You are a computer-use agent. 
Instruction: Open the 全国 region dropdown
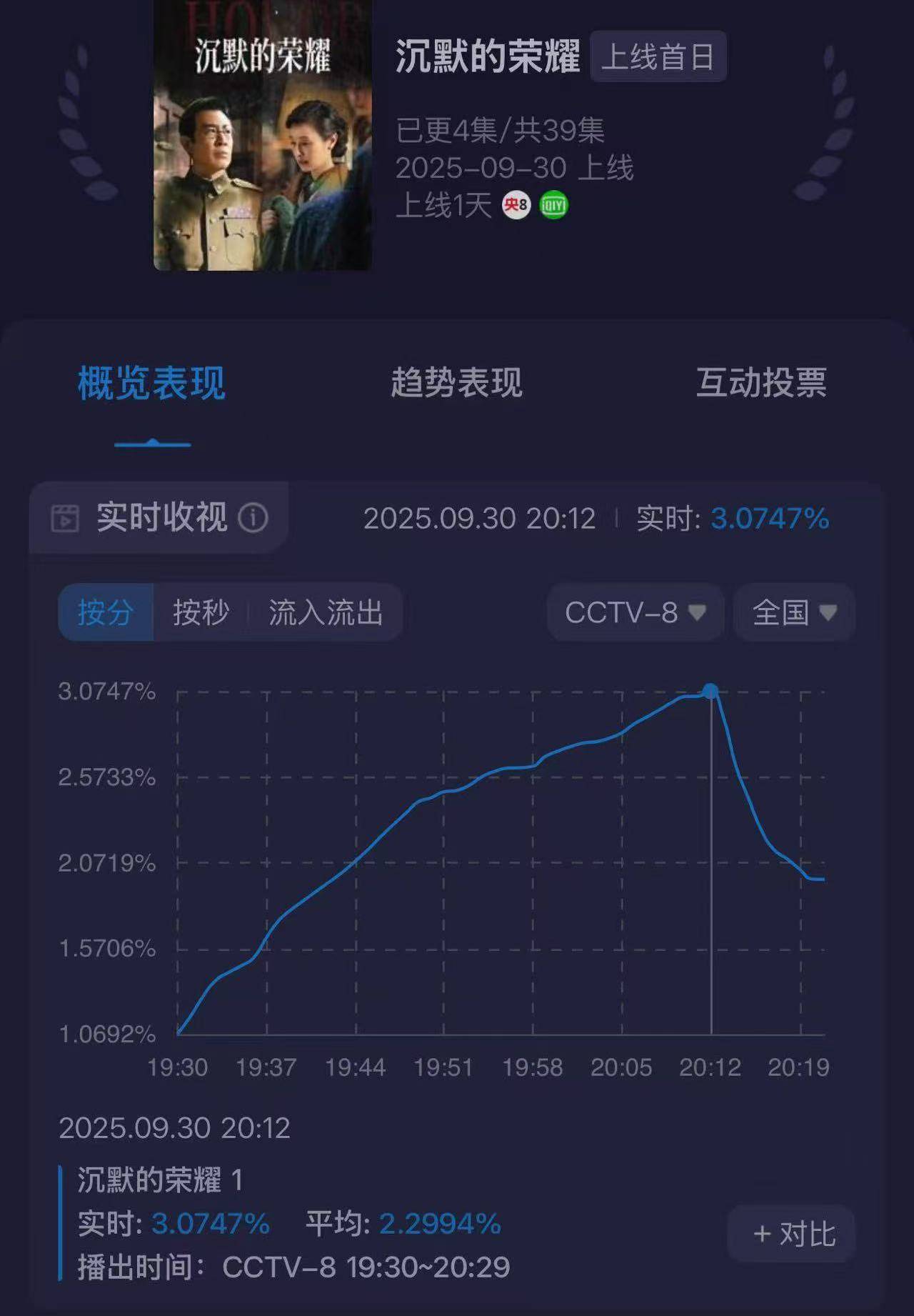pos(793,613)
